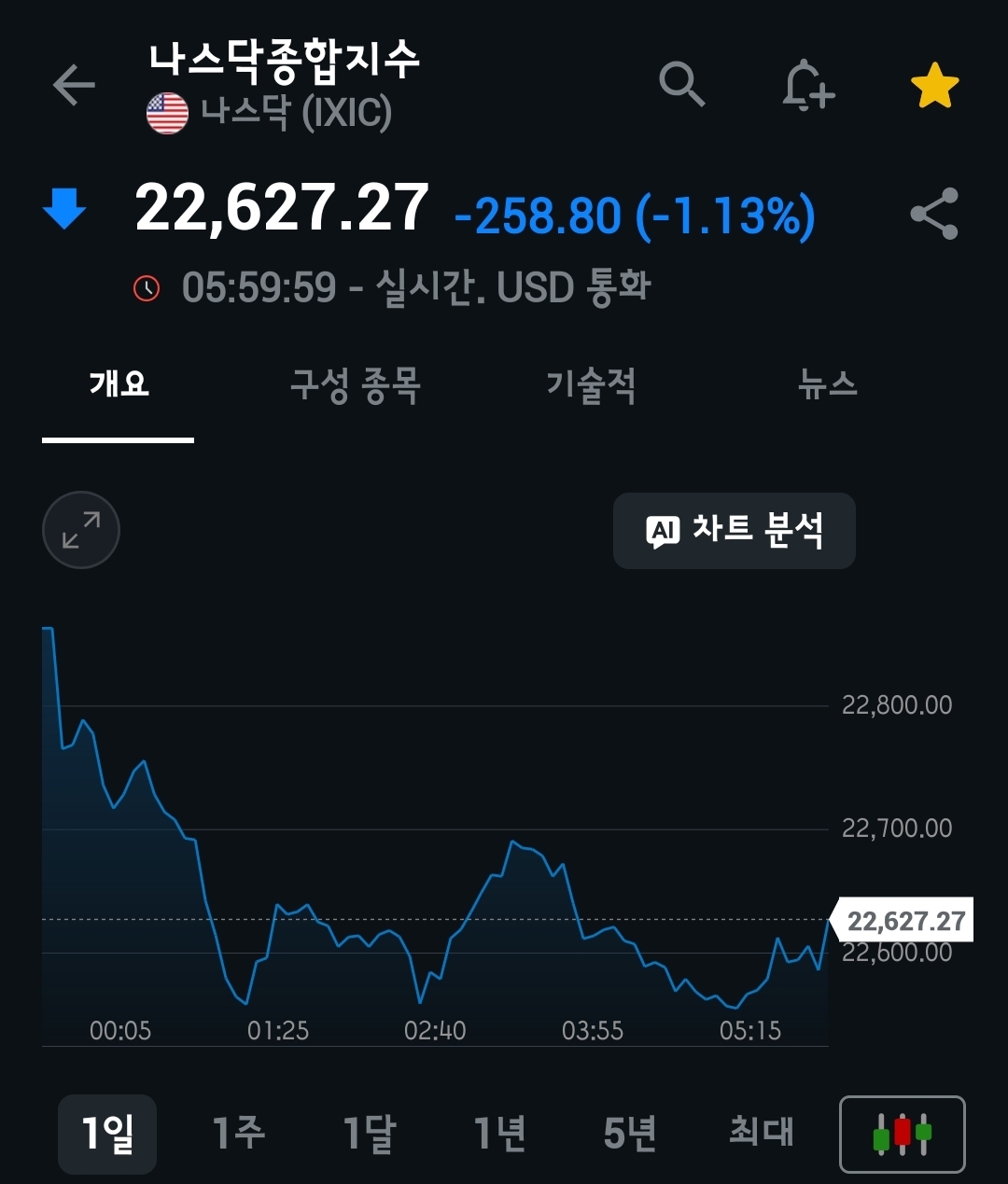
Task: Switch to the 구성 종목 tab
Action: (355, 384)
